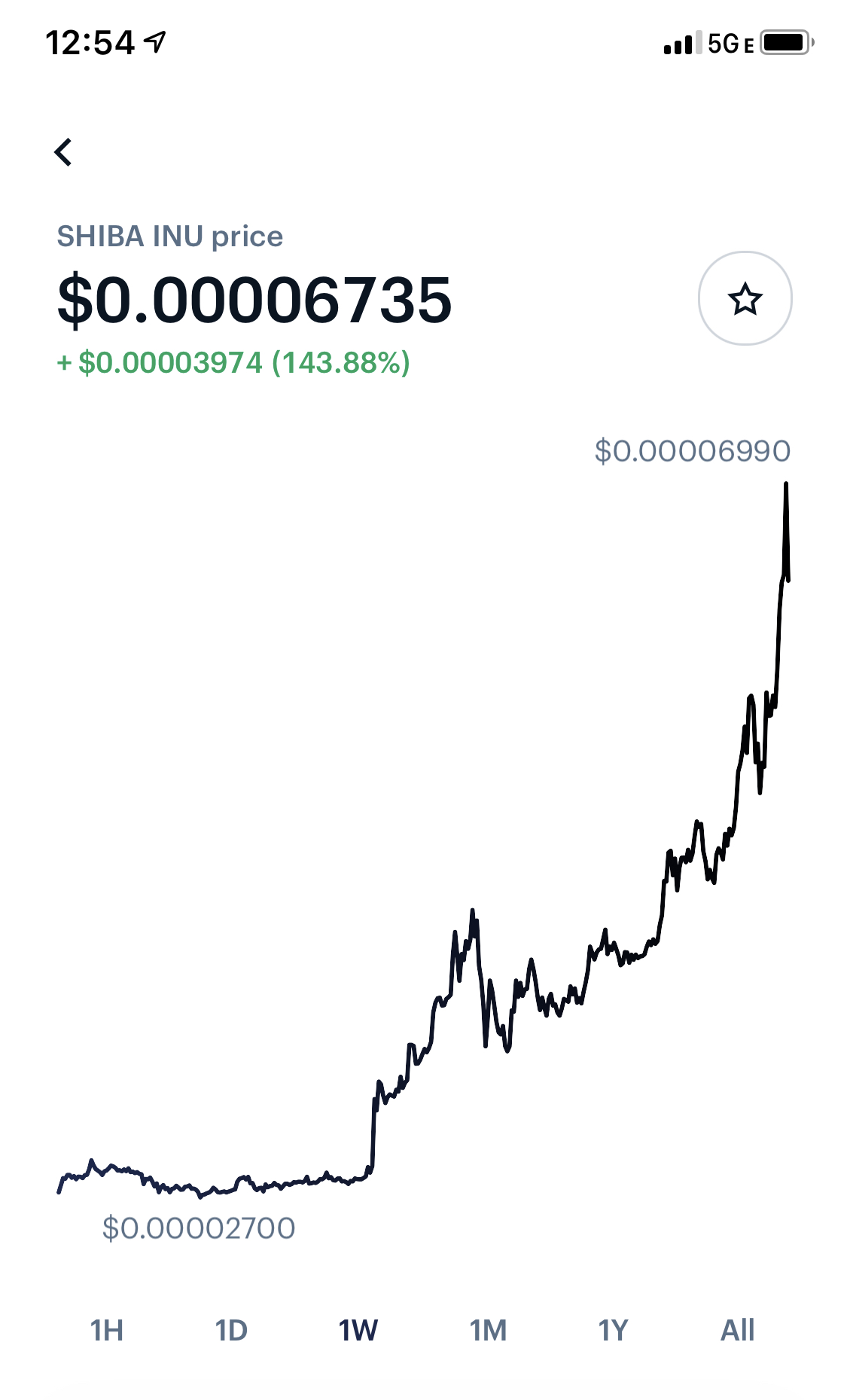Tap the 1W chart range

[358, 1331]
